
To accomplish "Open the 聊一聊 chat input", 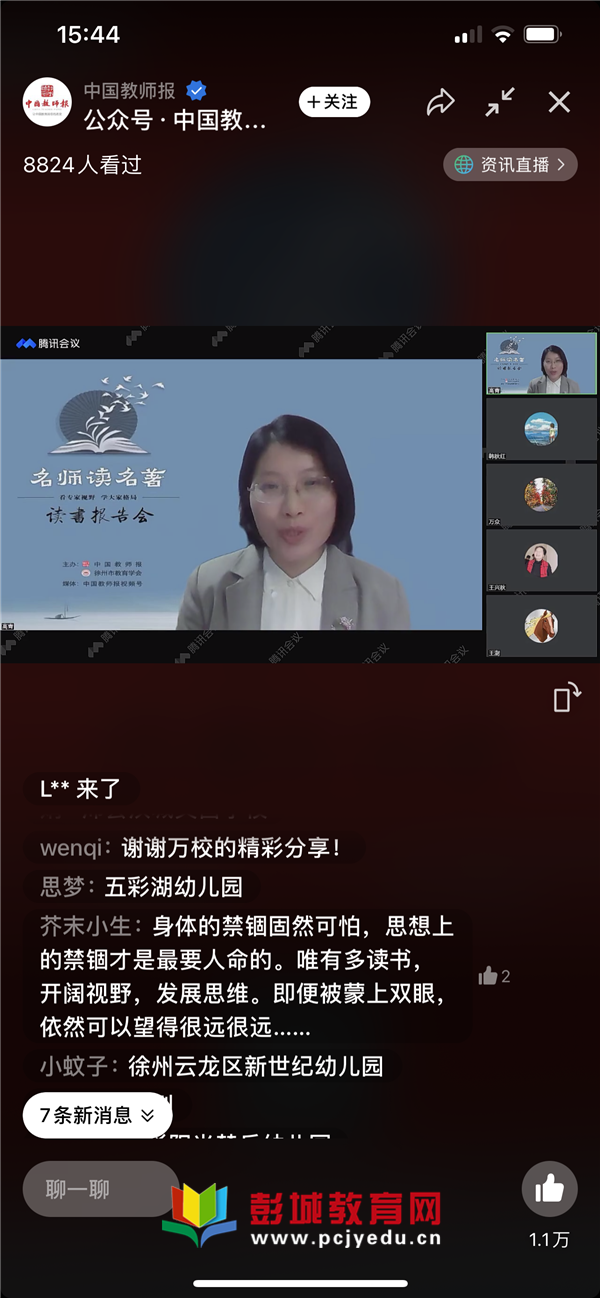I will click(x=100, y=1189).
